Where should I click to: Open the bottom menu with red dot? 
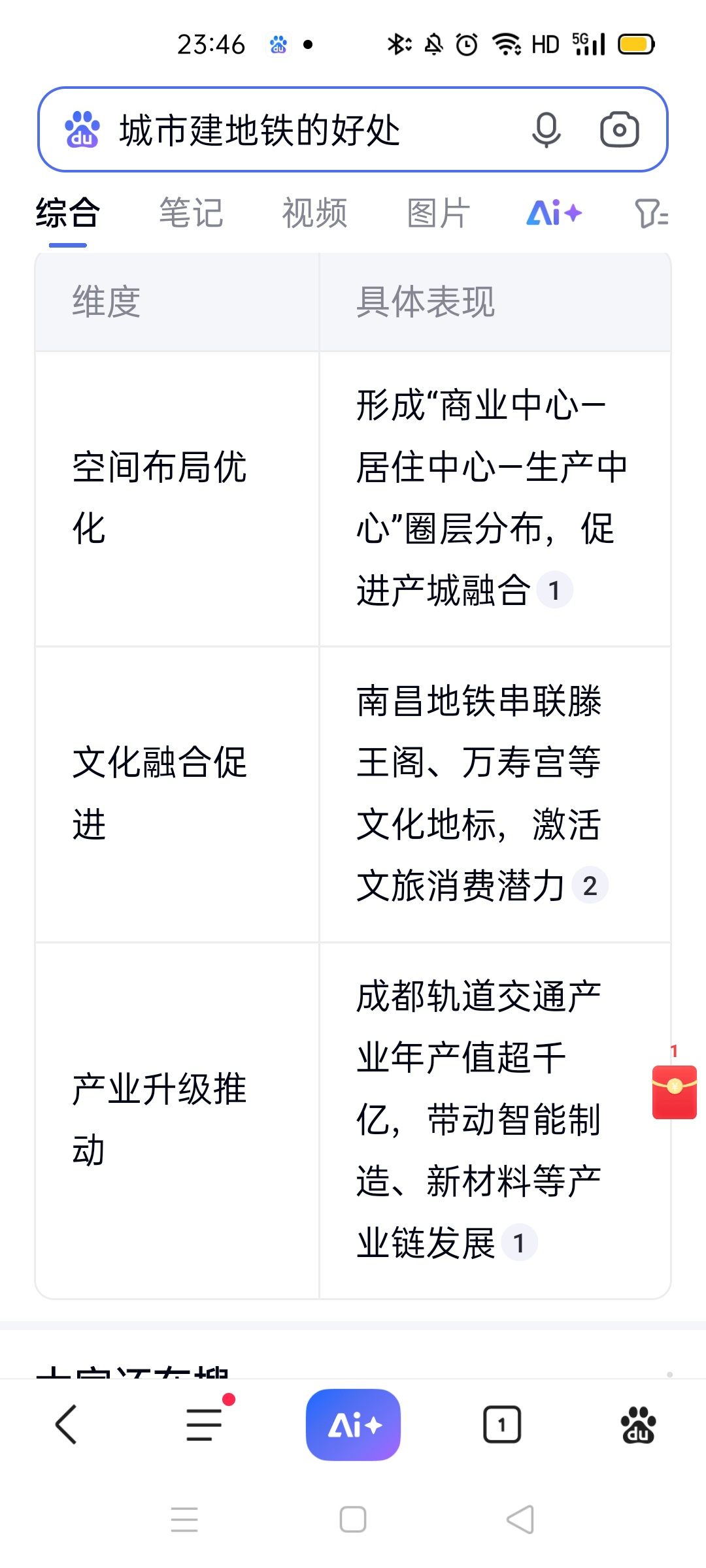coord(205,1423)
